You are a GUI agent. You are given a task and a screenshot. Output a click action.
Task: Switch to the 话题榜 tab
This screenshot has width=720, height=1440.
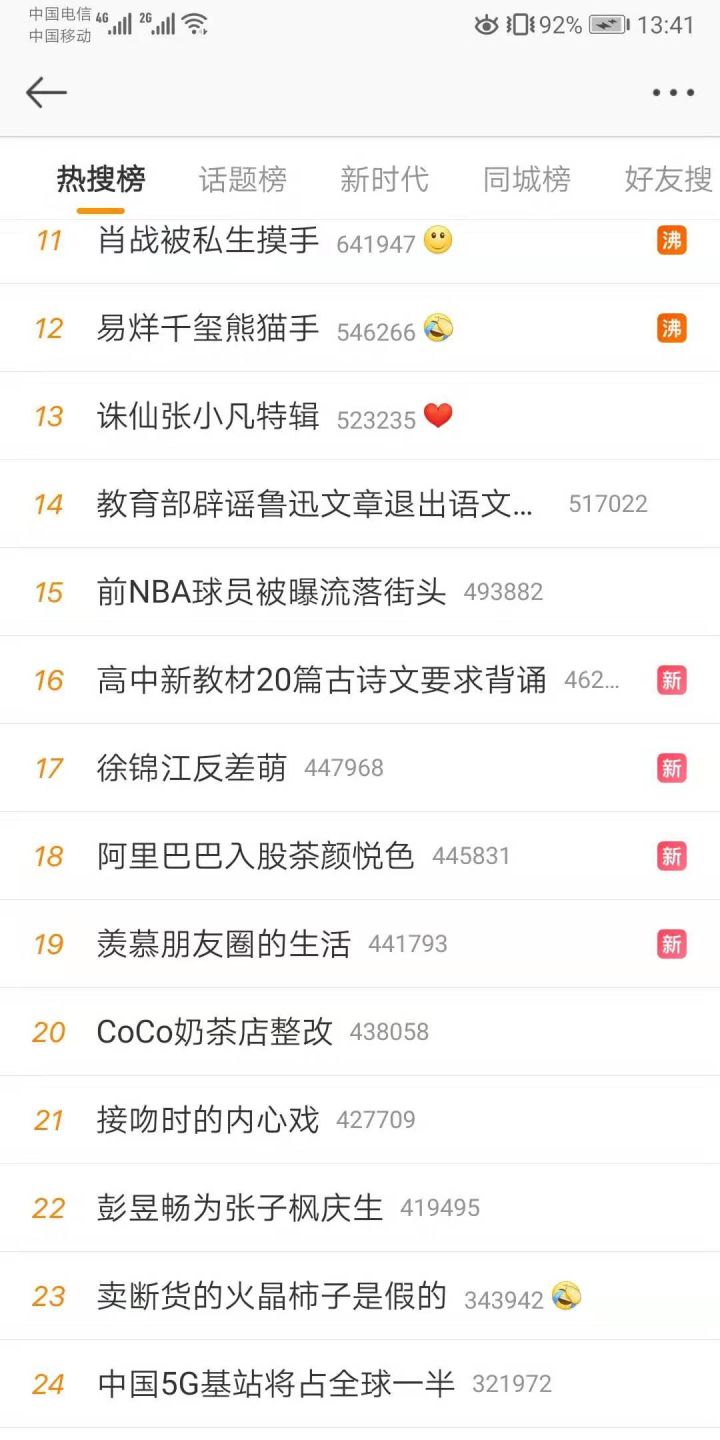click(242, 180)
